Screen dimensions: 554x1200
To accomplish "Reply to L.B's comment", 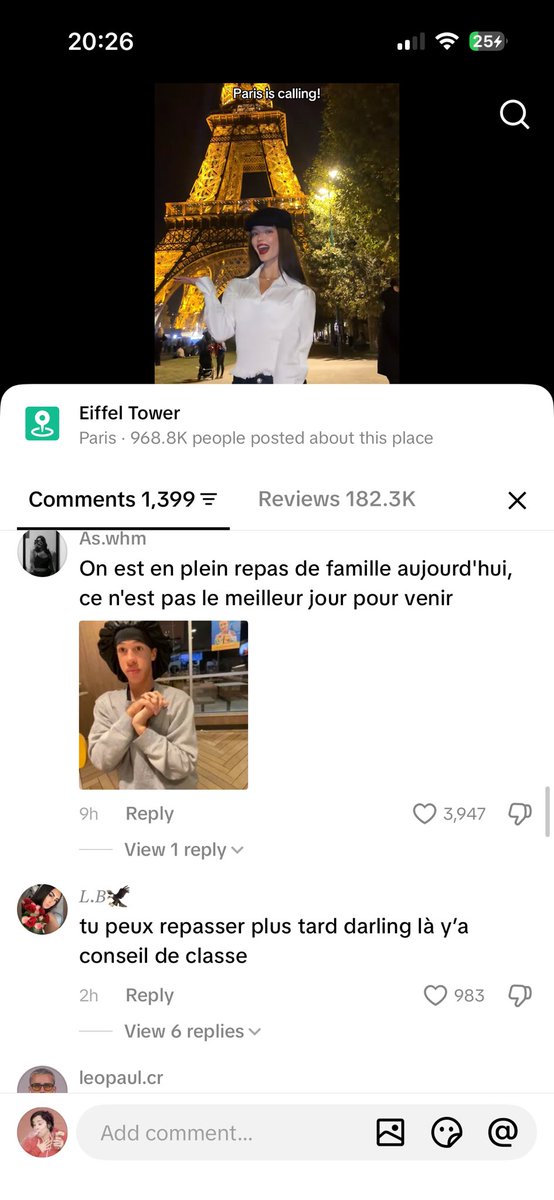I will click(x=150, y=995).
